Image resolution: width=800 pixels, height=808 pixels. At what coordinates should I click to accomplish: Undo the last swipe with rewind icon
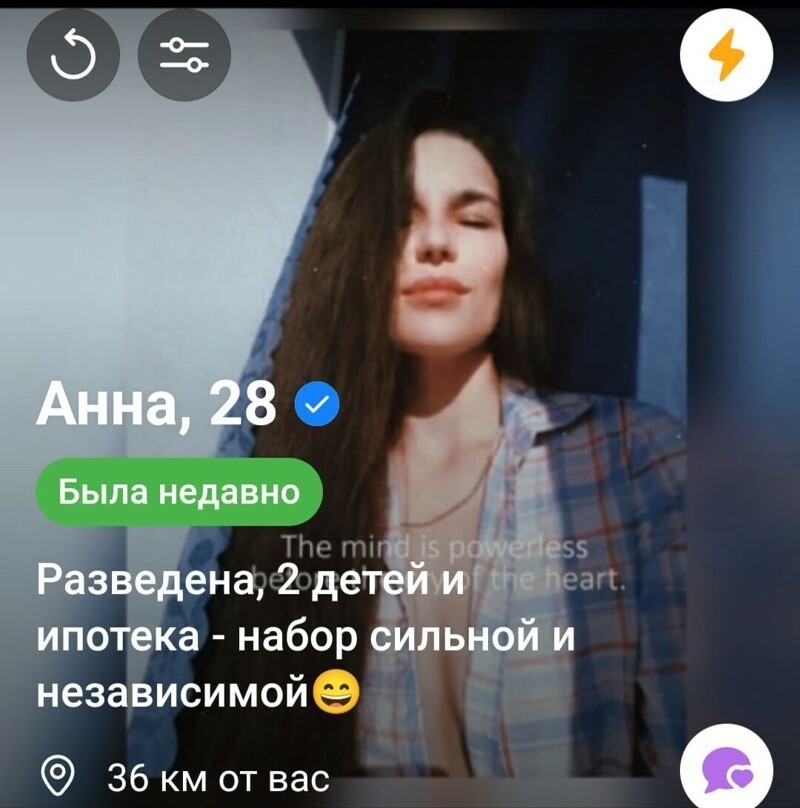74,55
